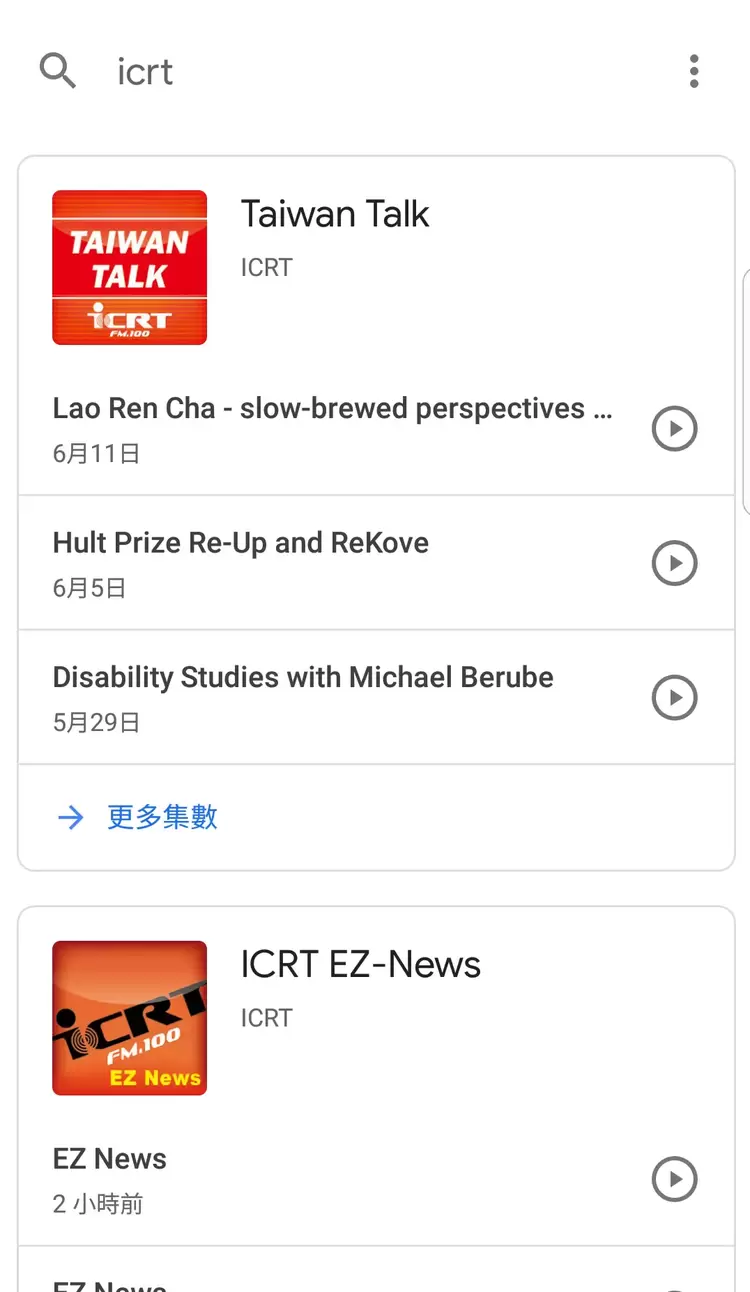The image size is (750, 1292).
Task: Open the ICRT EZ-News podcast
Action: 360,965
